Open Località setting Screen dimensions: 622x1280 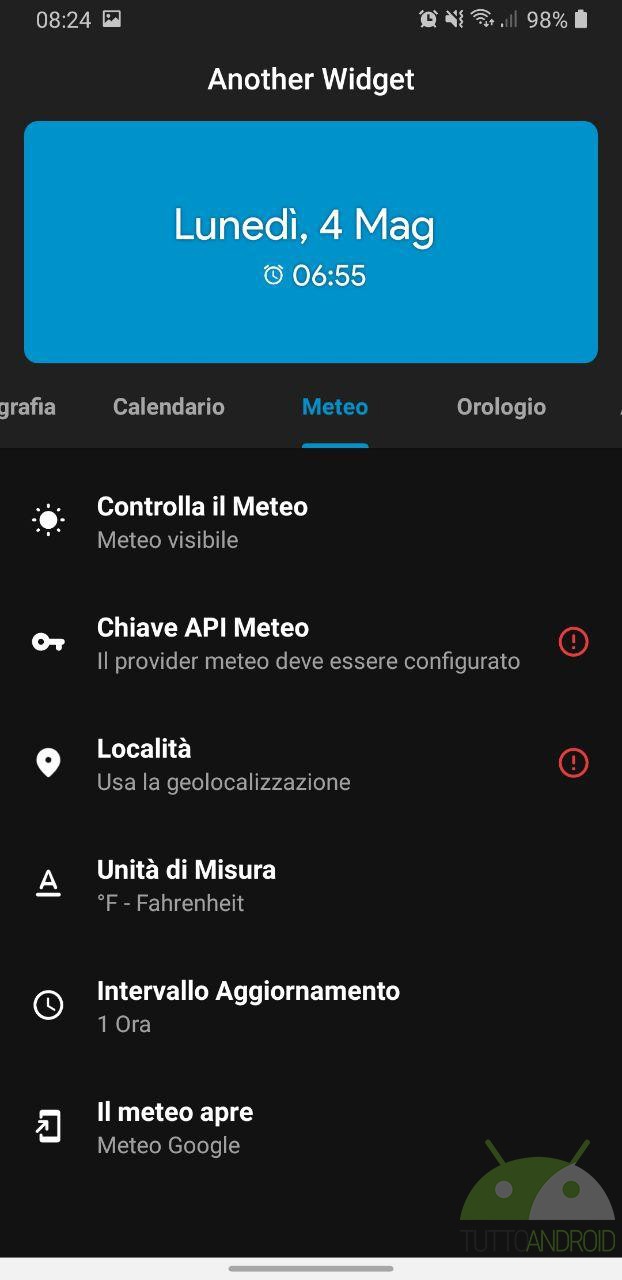[311, 764]
